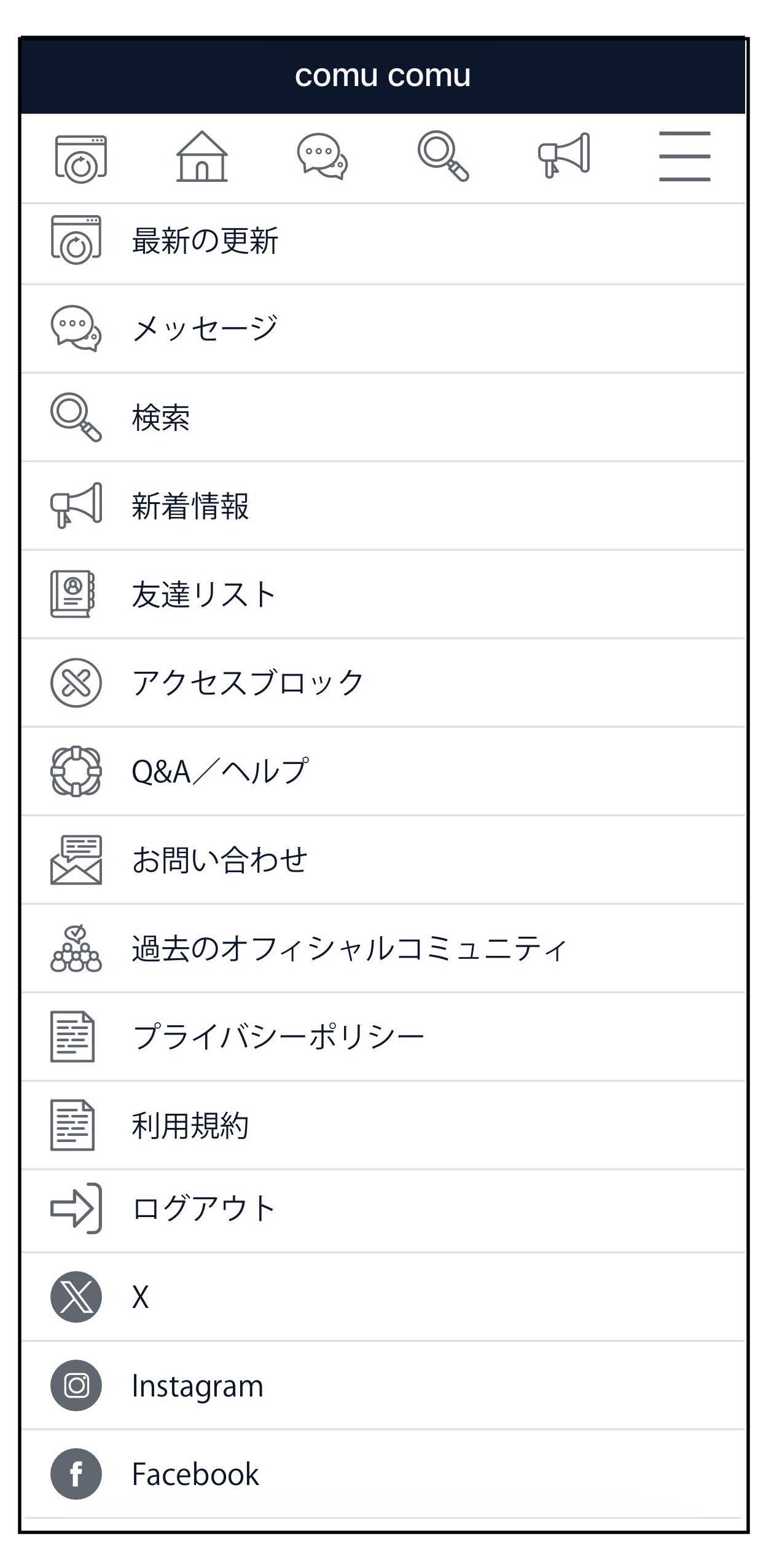Open 過去のオフィシャルコミュニティ
766x1568 pixels.
click(349, 948)
